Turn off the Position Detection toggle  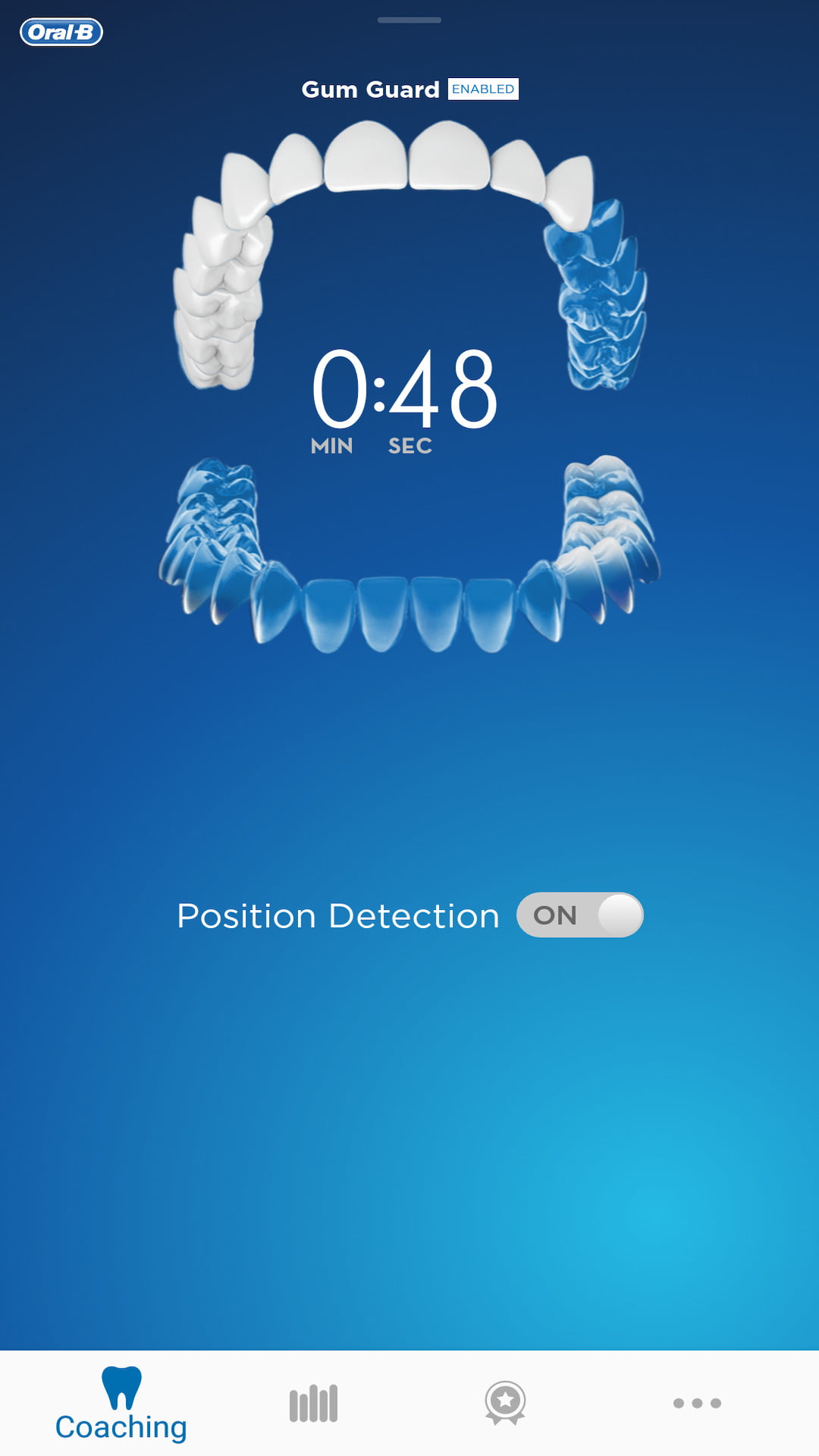[x=579, y=916]
